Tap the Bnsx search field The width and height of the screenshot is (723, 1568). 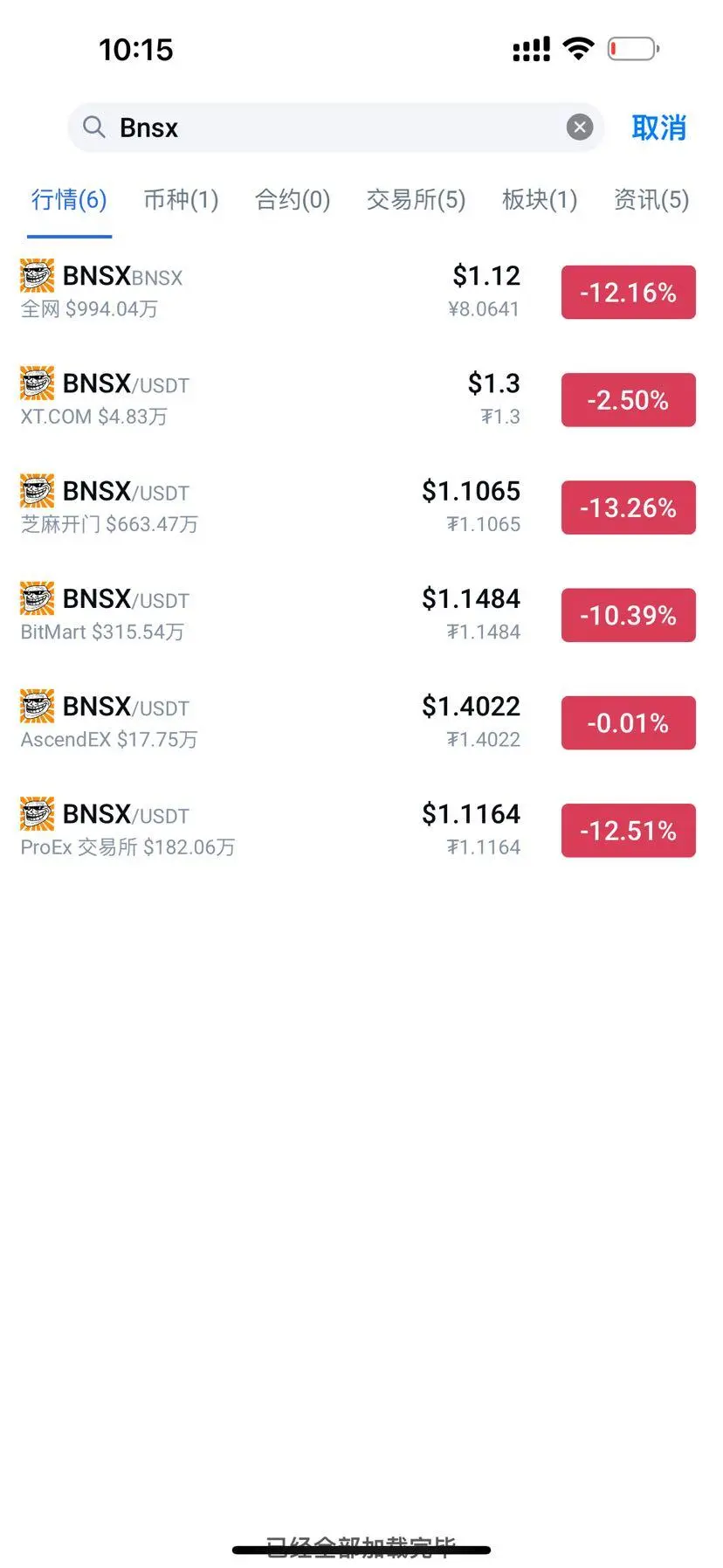tap(332, 128)
